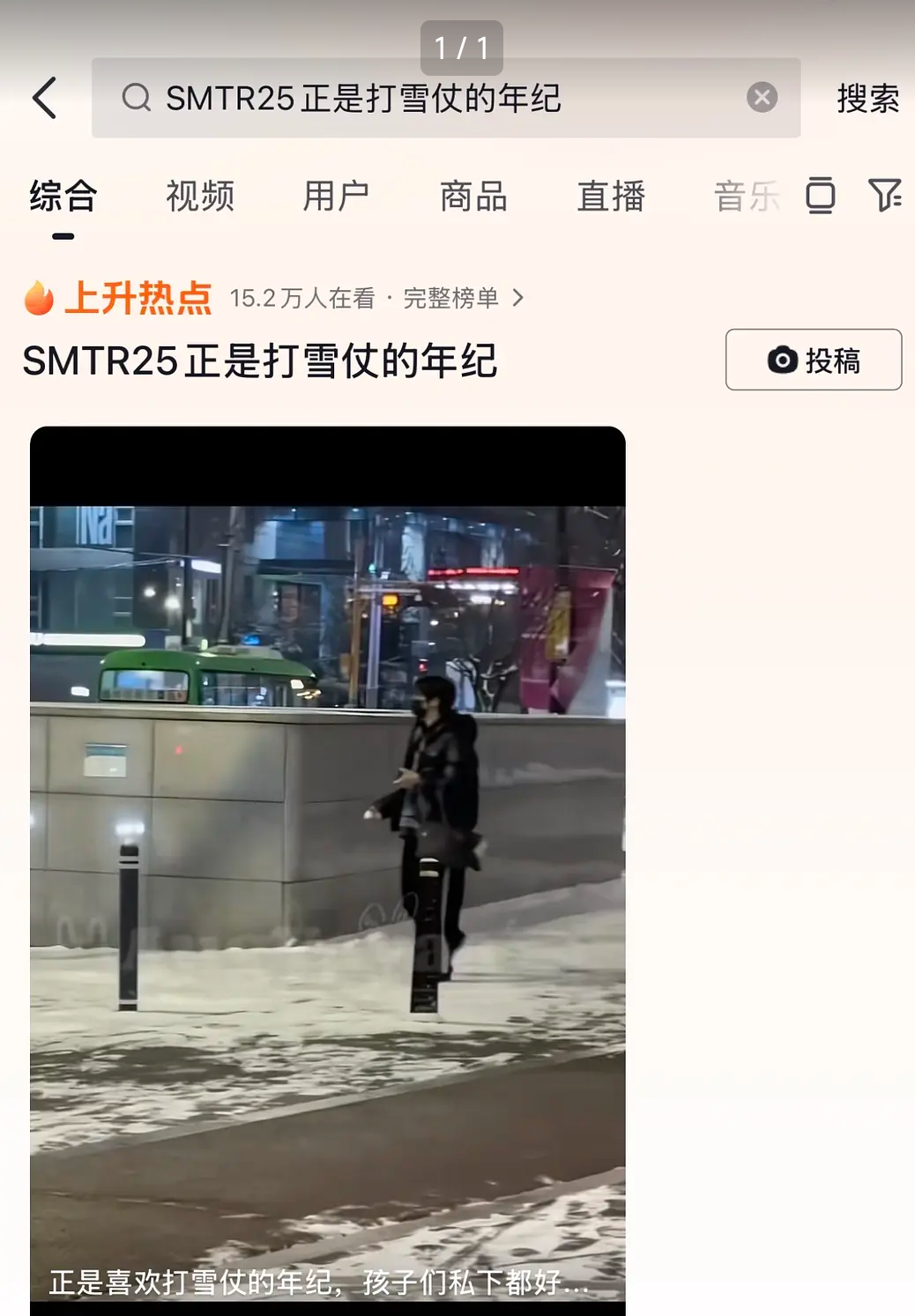
Task: Open the 商品 tab
Action: pos(473,196)
